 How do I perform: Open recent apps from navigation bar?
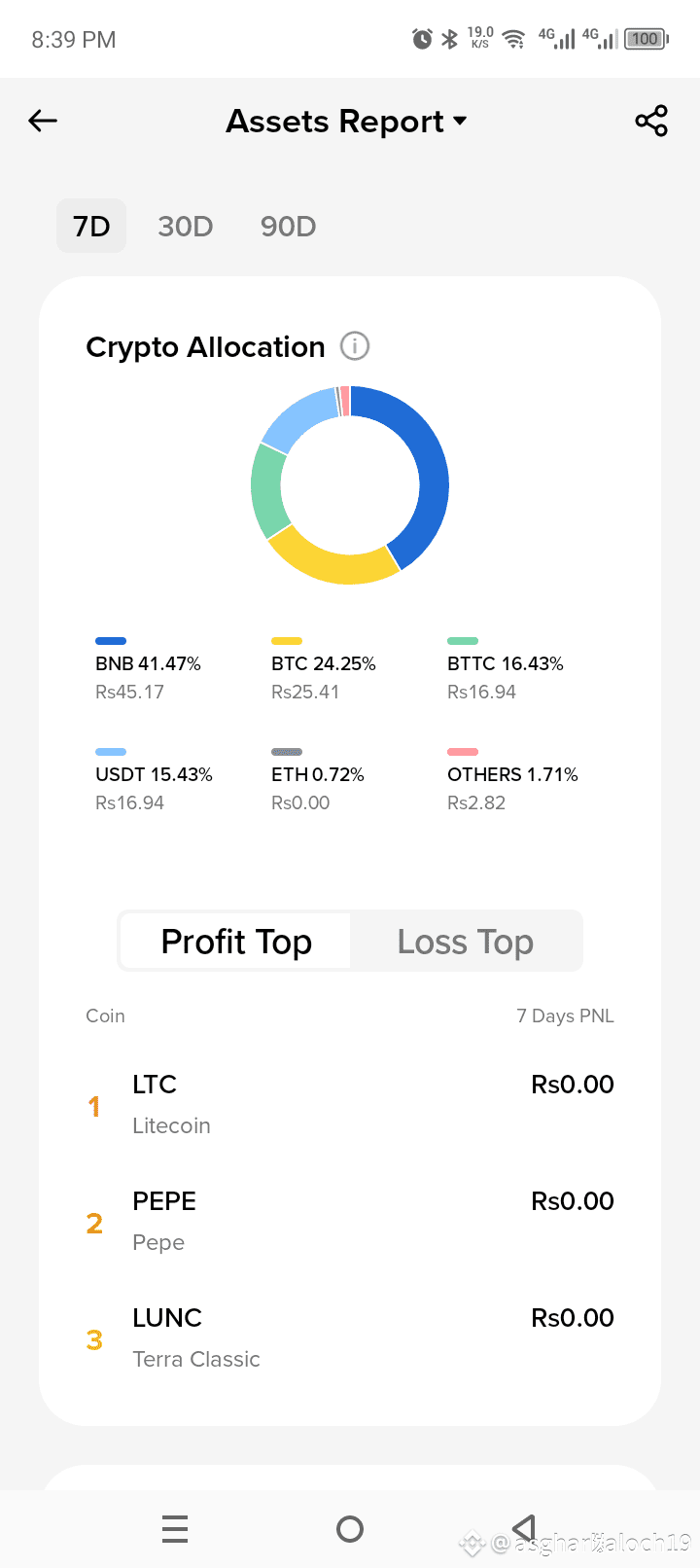(x=175, y=1529)
